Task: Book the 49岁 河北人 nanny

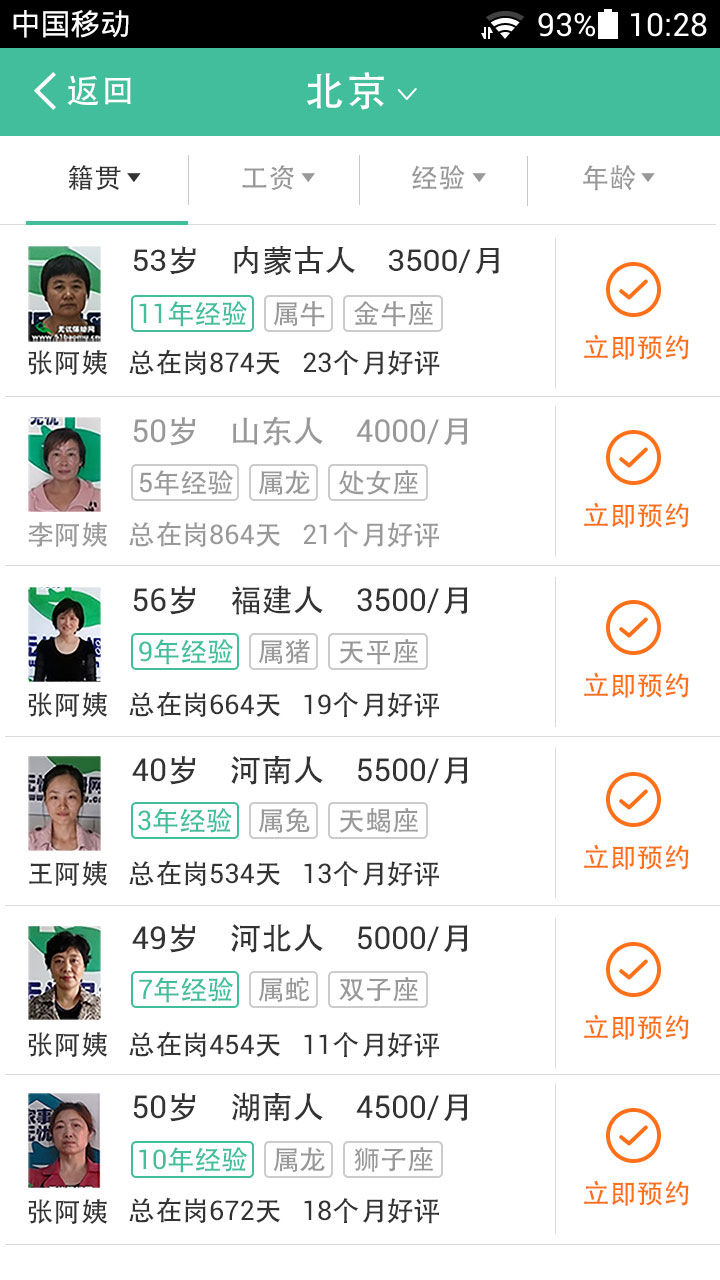Action: click(x=636, y=992)
